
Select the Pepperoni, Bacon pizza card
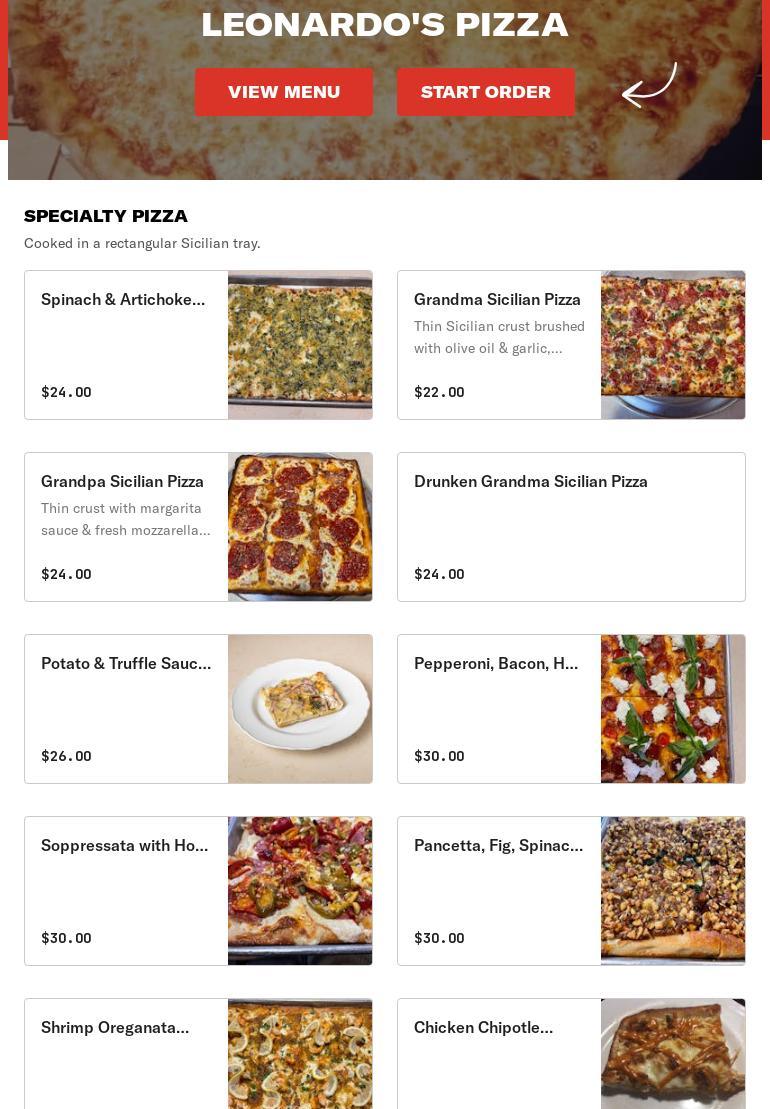coord(571,709)
